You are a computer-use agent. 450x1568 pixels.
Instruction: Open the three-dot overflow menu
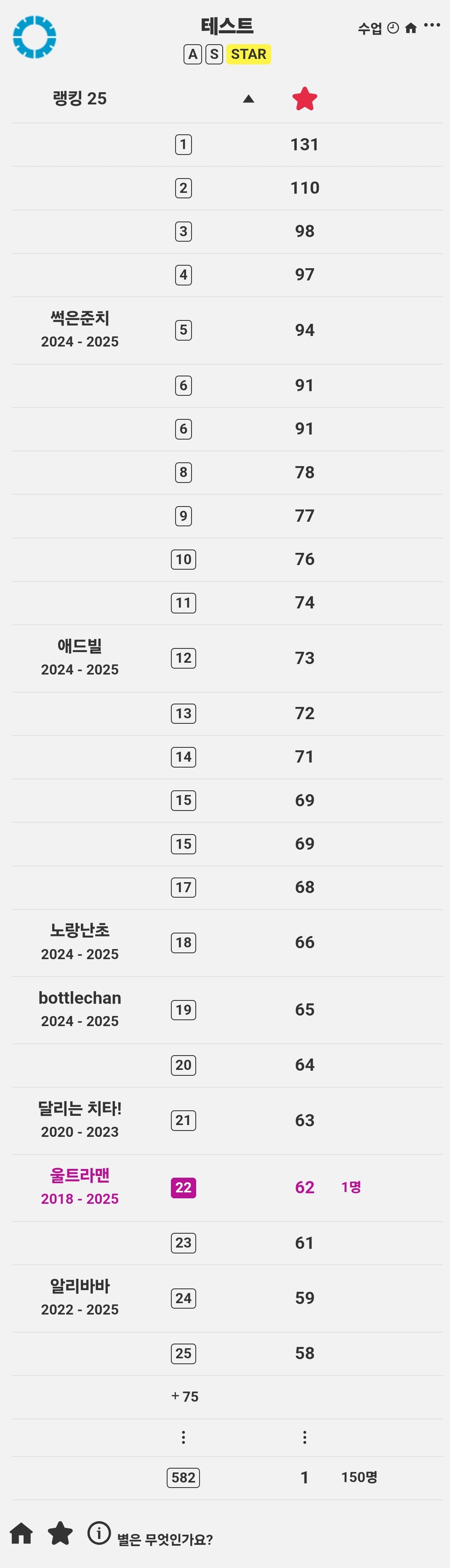[432, 25]
